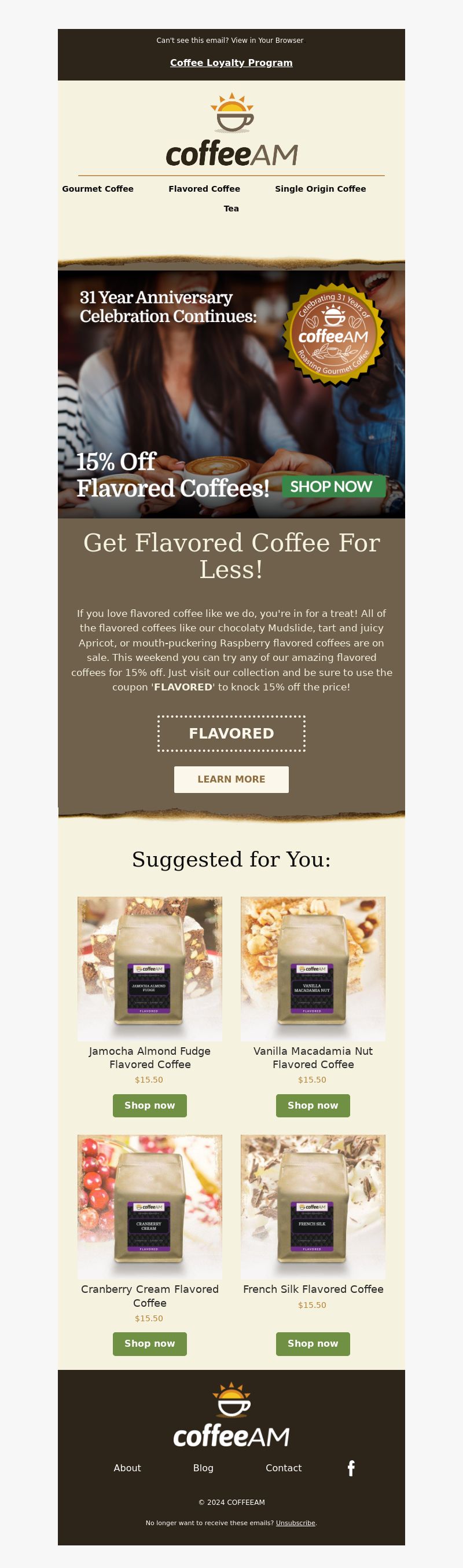Tap the Unsubscribe link

click(295, 1523)
